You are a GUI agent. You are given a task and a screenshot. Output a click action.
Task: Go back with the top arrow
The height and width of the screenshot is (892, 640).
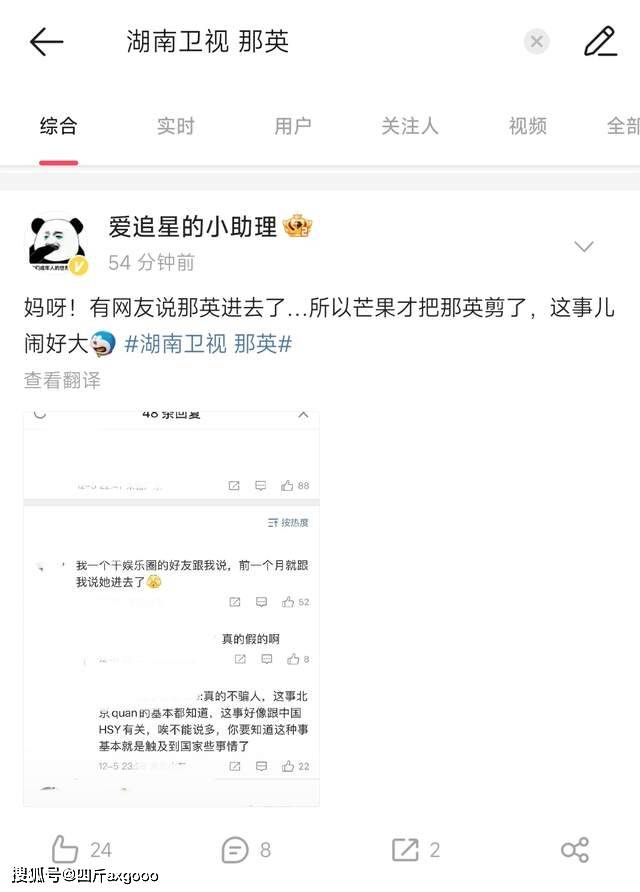(46, 41)
